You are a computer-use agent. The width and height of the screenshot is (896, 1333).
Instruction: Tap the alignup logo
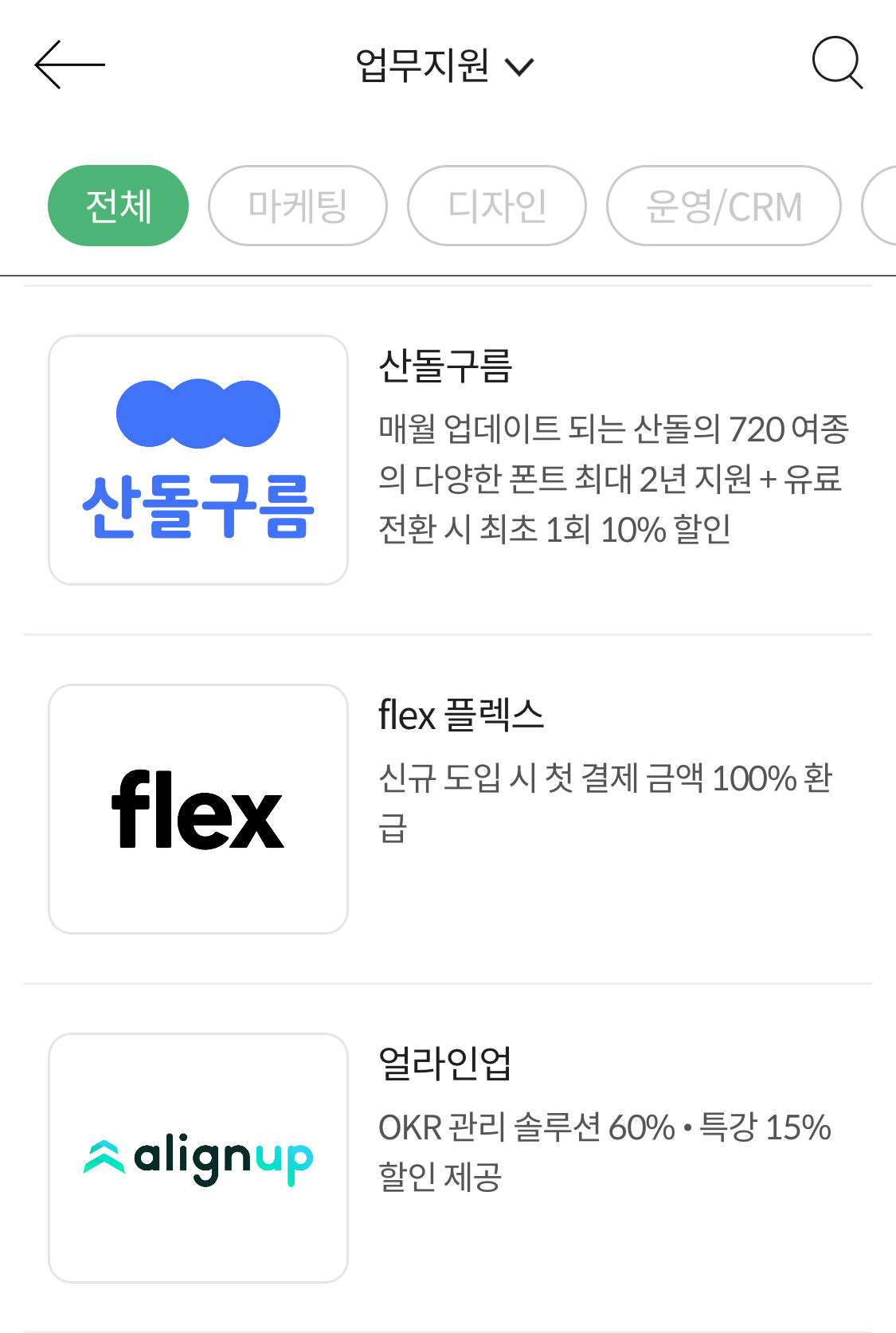point(198,1158)
